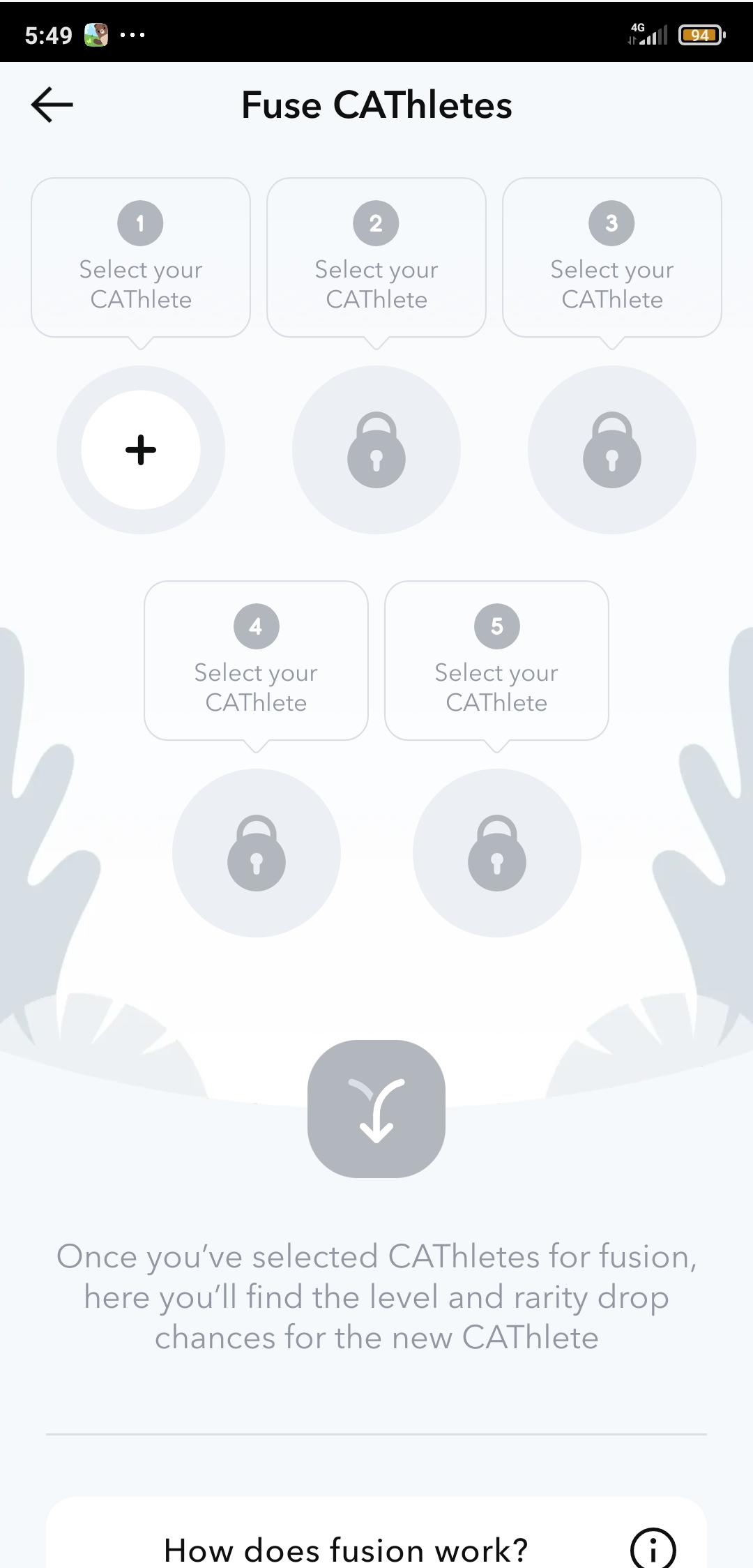Add a CAThlete to slot 1
The width and height of the screenshot is (753, 1568).
tap(141, 450)
